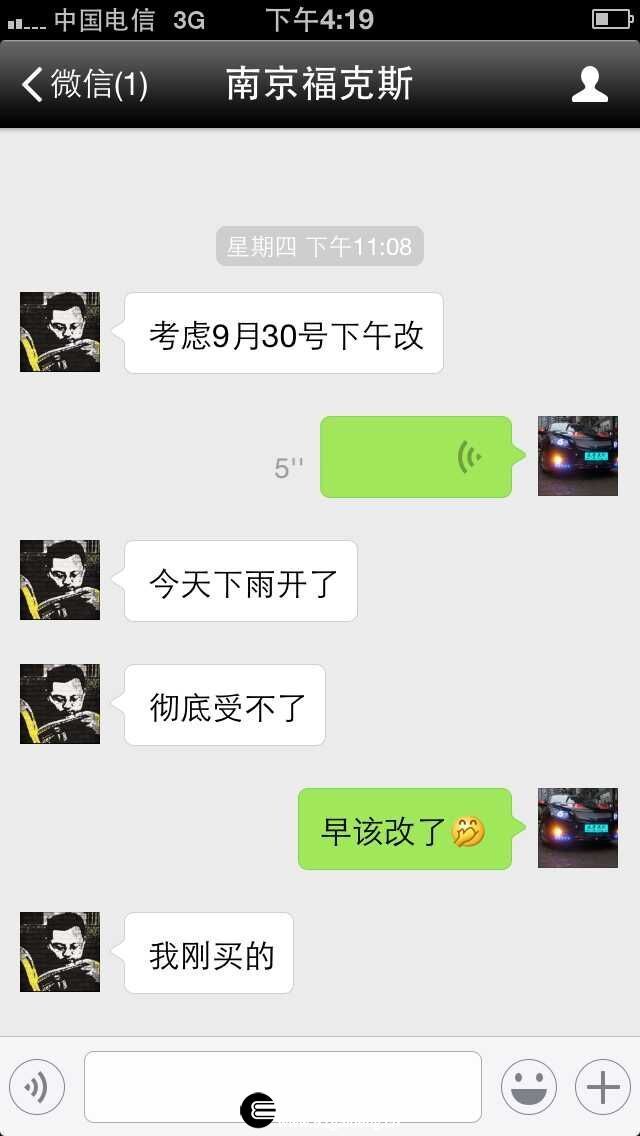Open the plus attachments menu

click(x=603, y=1087)
